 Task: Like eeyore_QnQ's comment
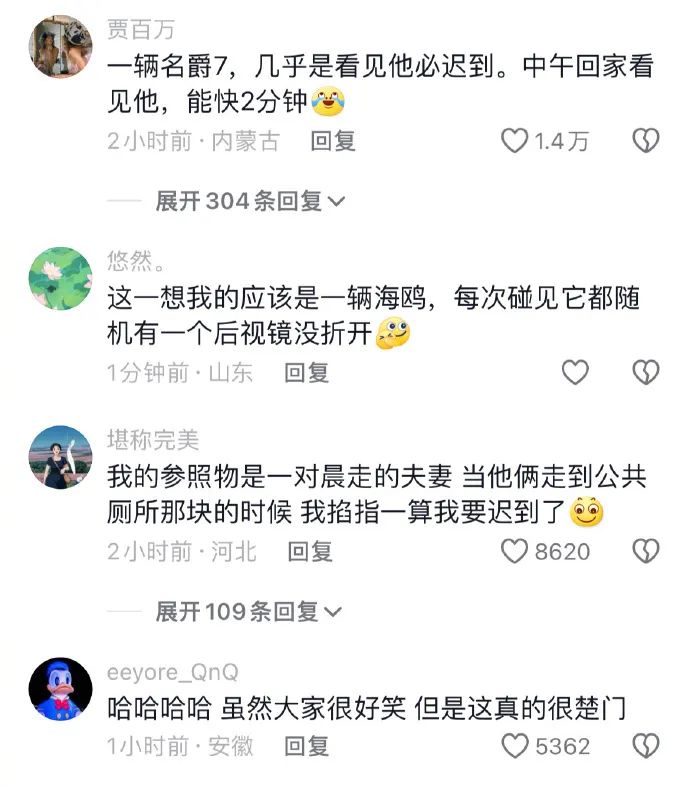(x=514, y=746)
